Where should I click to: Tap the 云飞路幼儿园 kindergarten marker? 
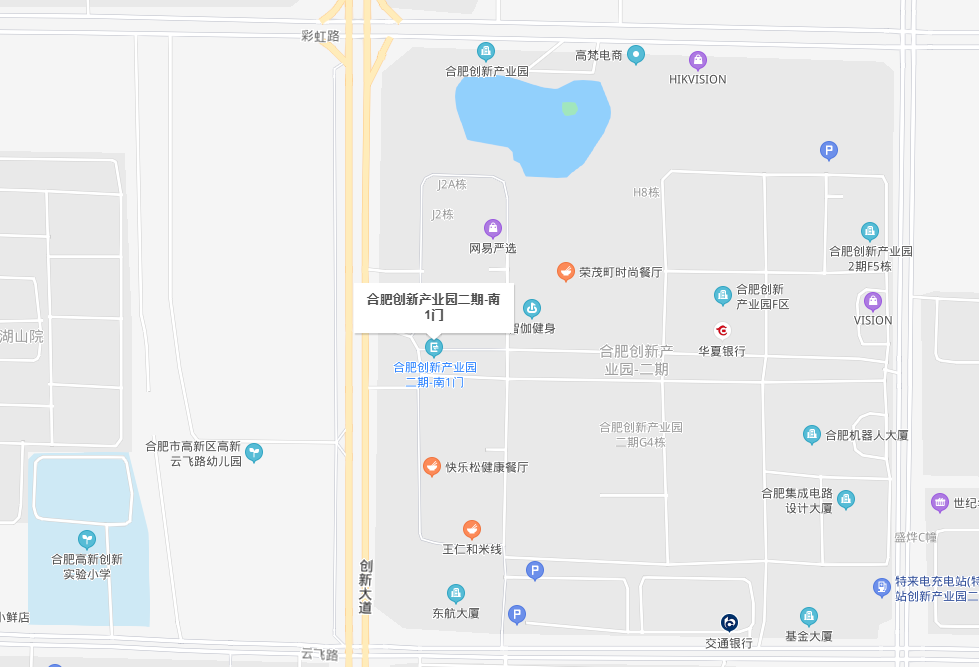click(x=255, y=452)
